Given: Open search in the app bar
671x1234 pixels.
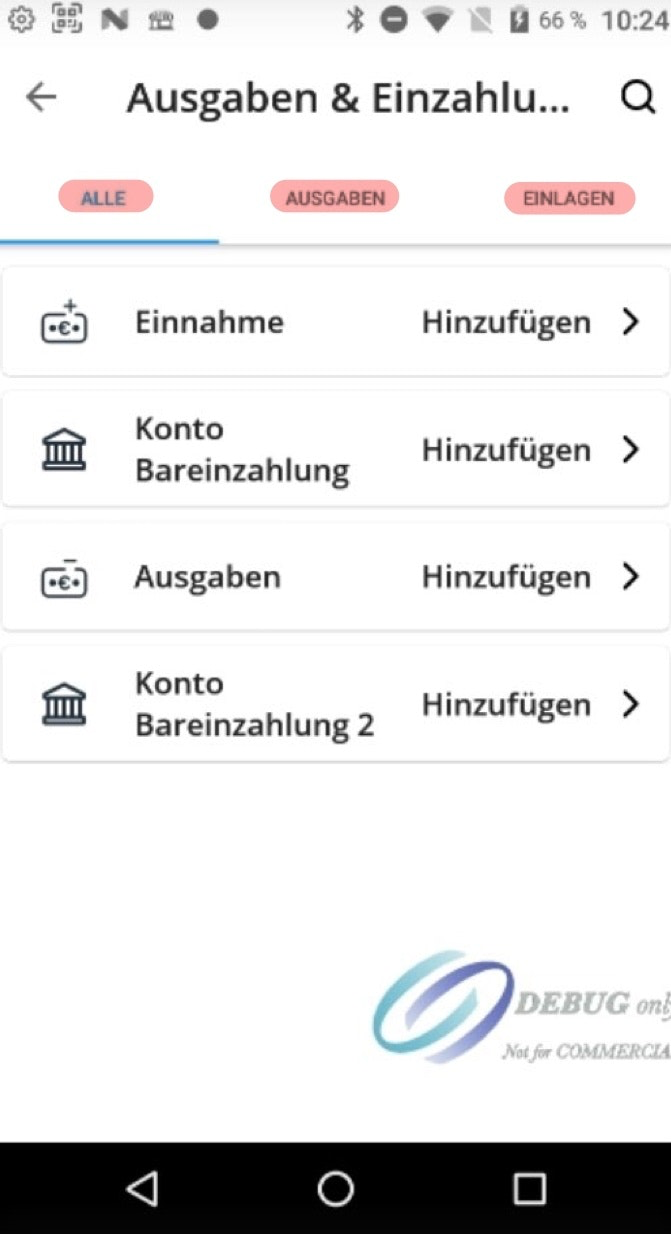Looking at the screenshot, I should [x=637, y=97].
